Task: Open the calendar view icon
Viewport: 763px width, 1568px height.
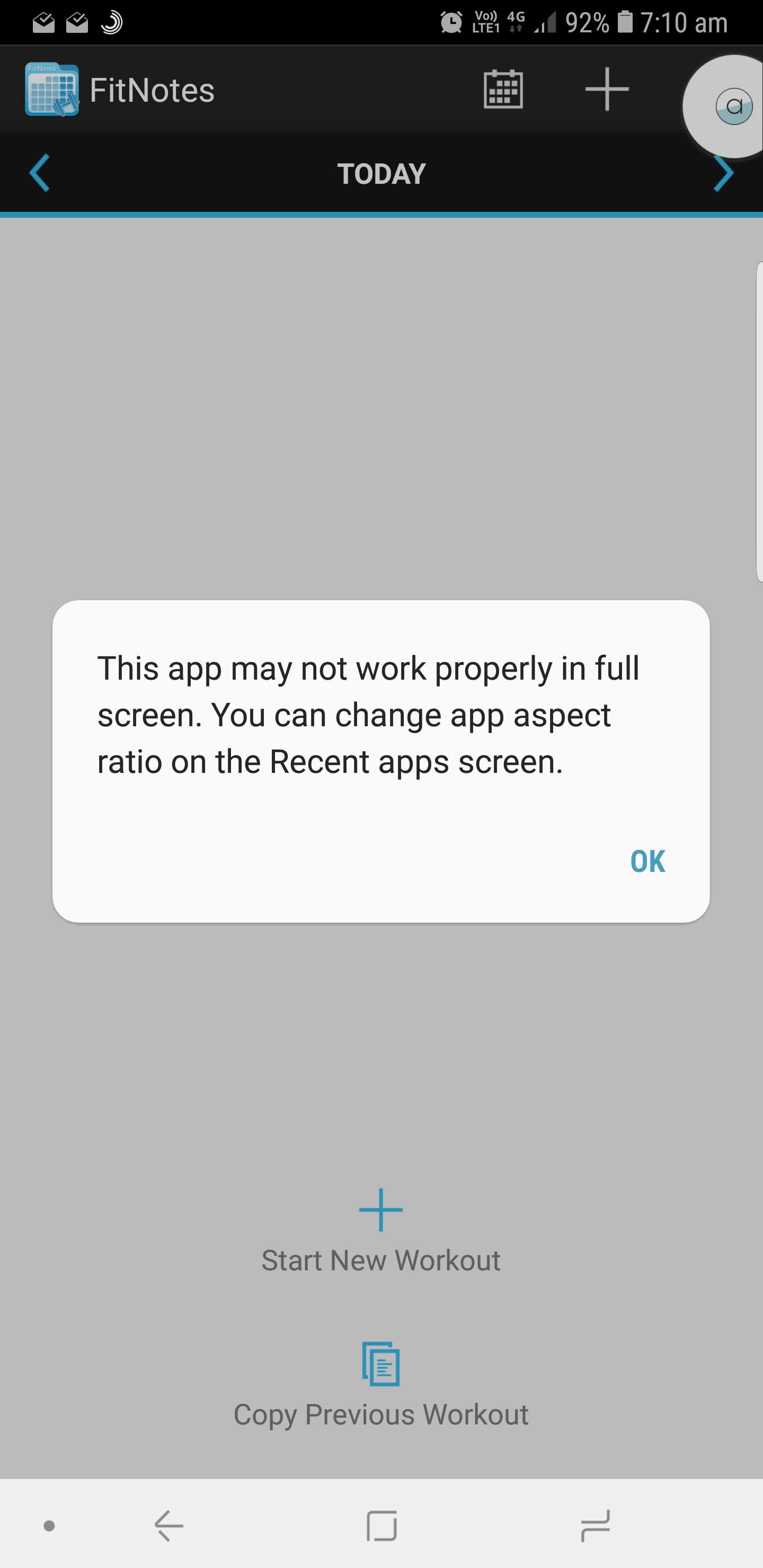Action: [503, 90]
